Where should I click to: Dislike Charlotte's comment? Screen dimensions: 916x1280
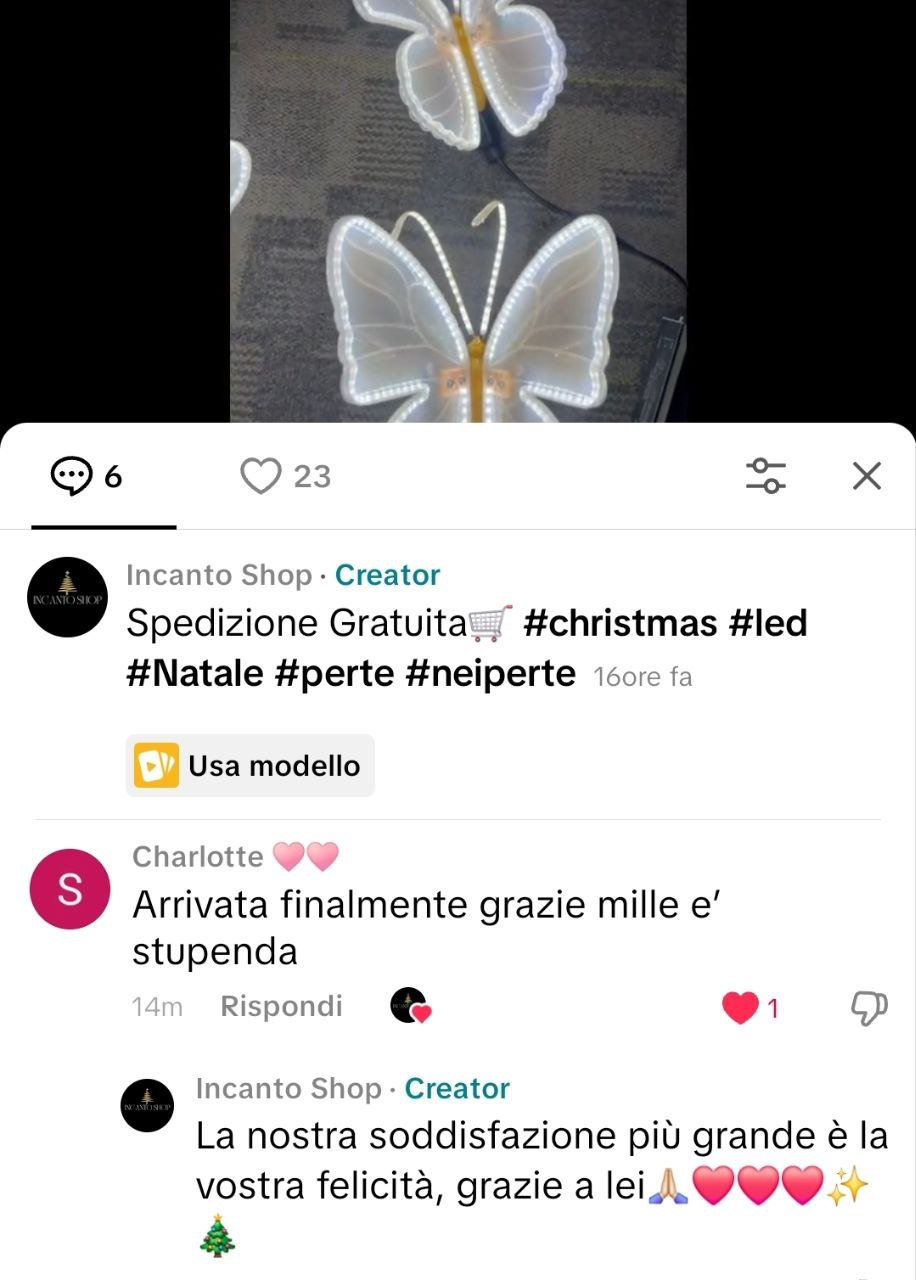point(868,1008)
